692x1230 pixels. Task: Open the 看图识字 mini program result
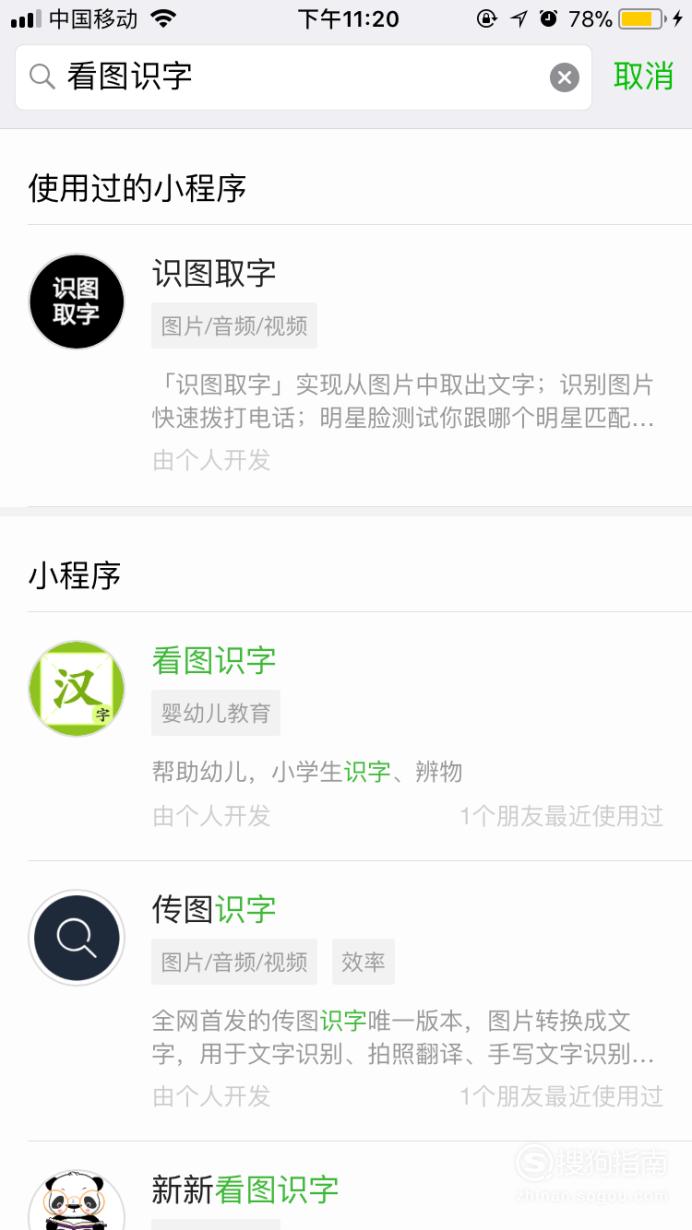tap(346, 736)
